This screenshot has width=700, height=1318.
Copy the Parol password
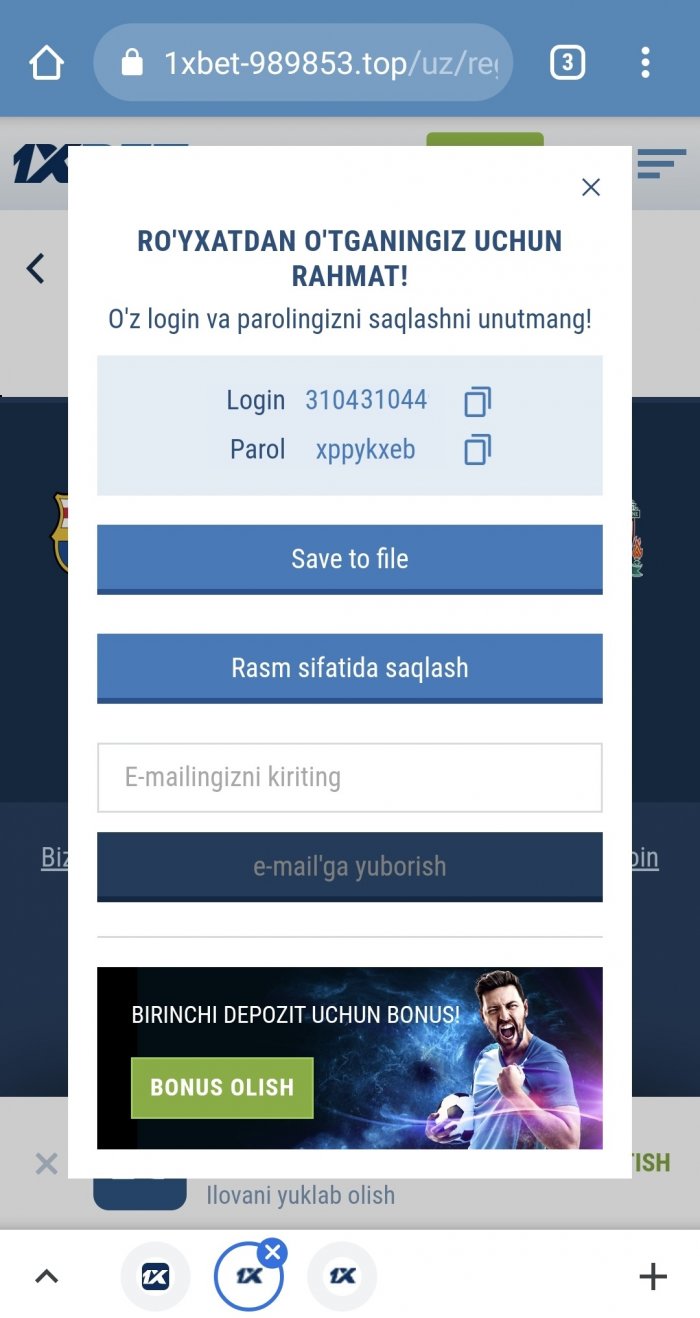point(477,450)
